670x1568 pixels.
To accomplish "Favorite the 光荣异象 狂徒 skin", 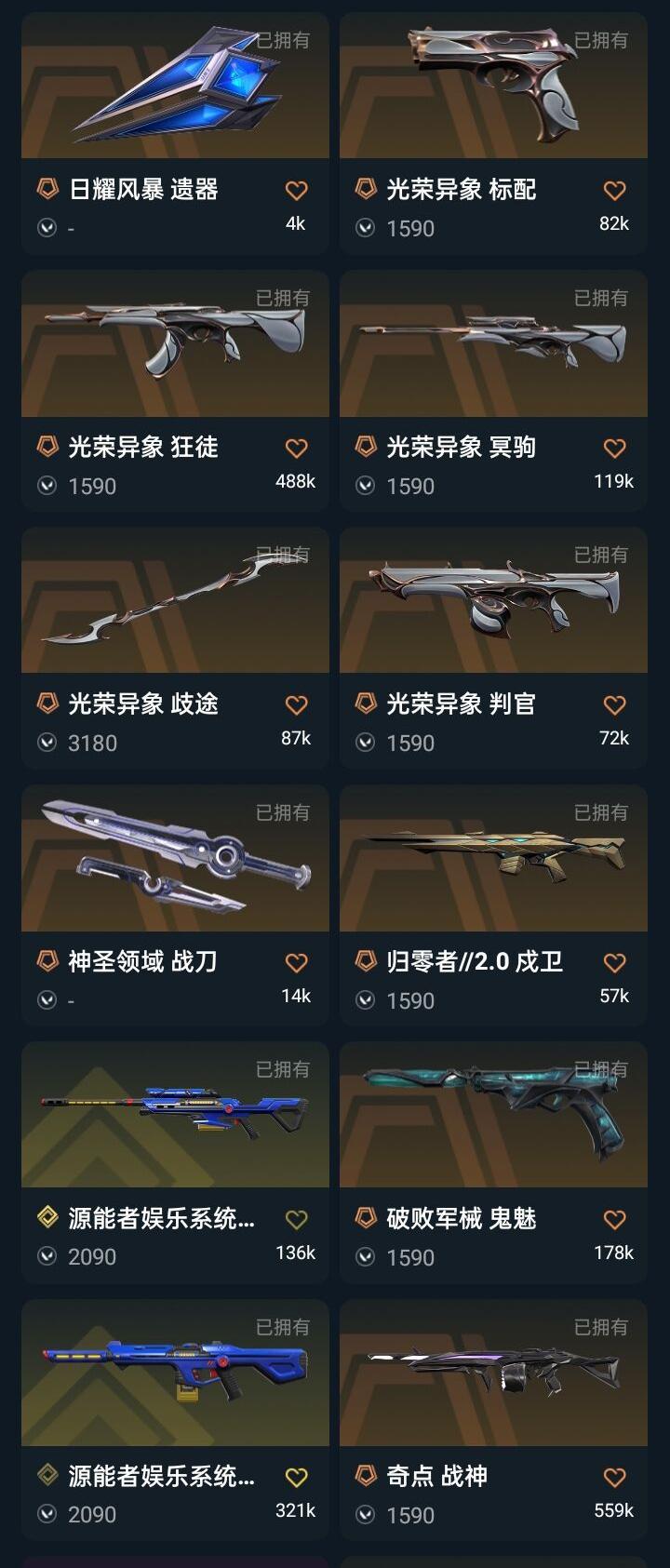I will 296,449.
